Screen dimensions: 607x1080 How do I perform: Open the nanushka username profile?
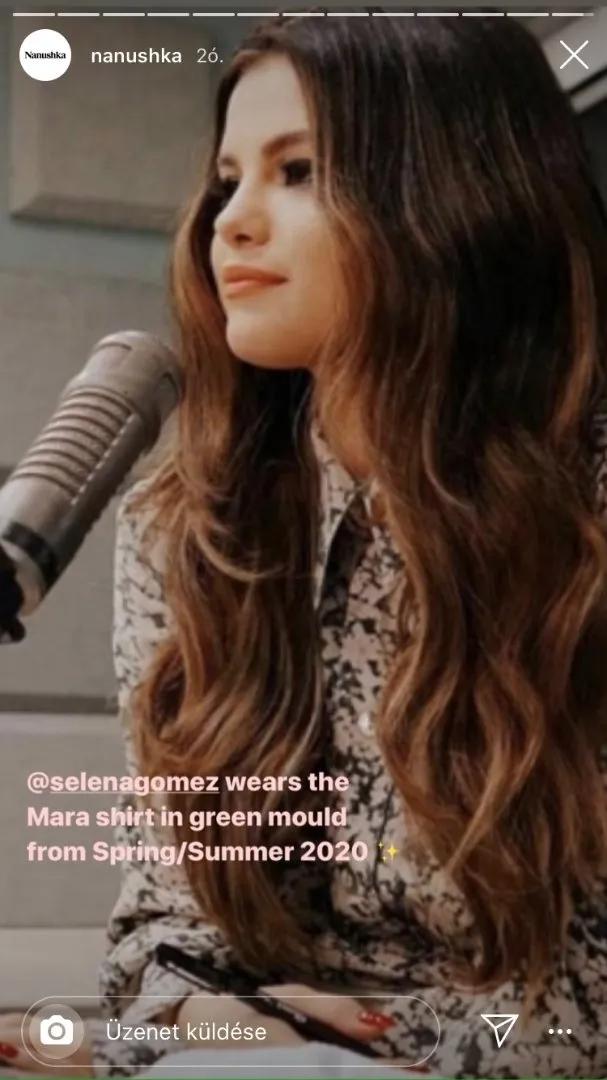click(x=136, y=56)
